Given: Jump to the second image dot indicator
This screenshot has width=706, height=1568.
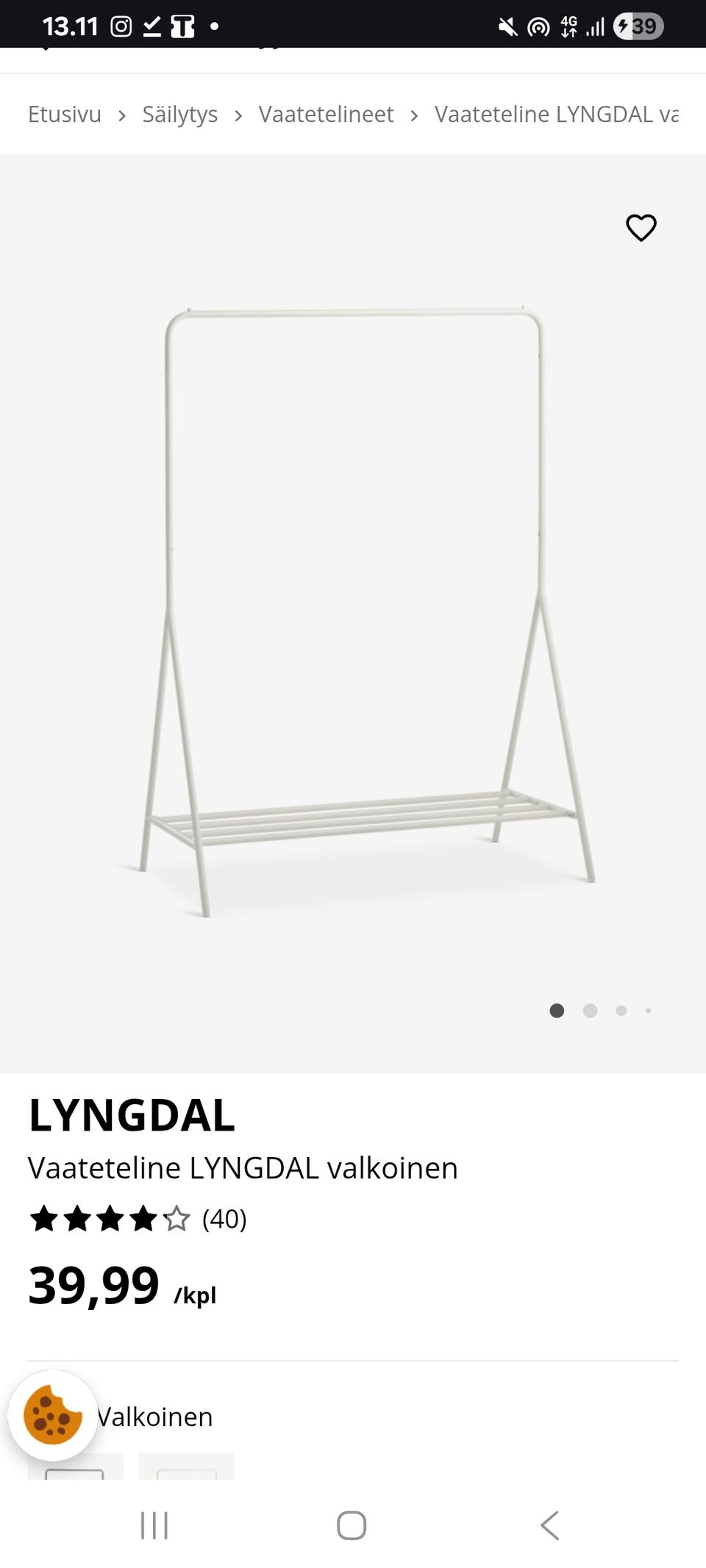Looking at the screenshot, I should coord(590,1011).
